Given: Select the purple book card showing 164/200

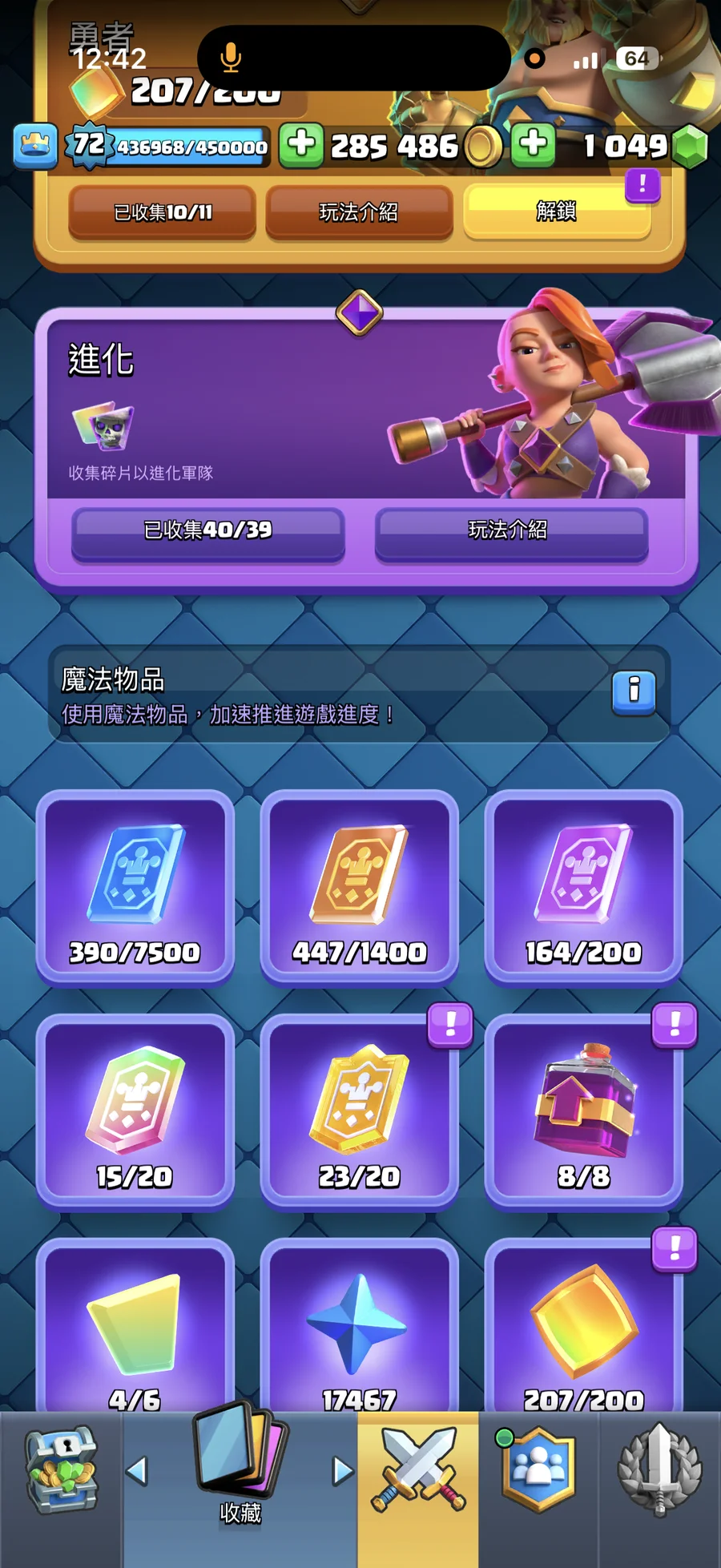Looking at the screenshot, I should click(x=583, y=888).
